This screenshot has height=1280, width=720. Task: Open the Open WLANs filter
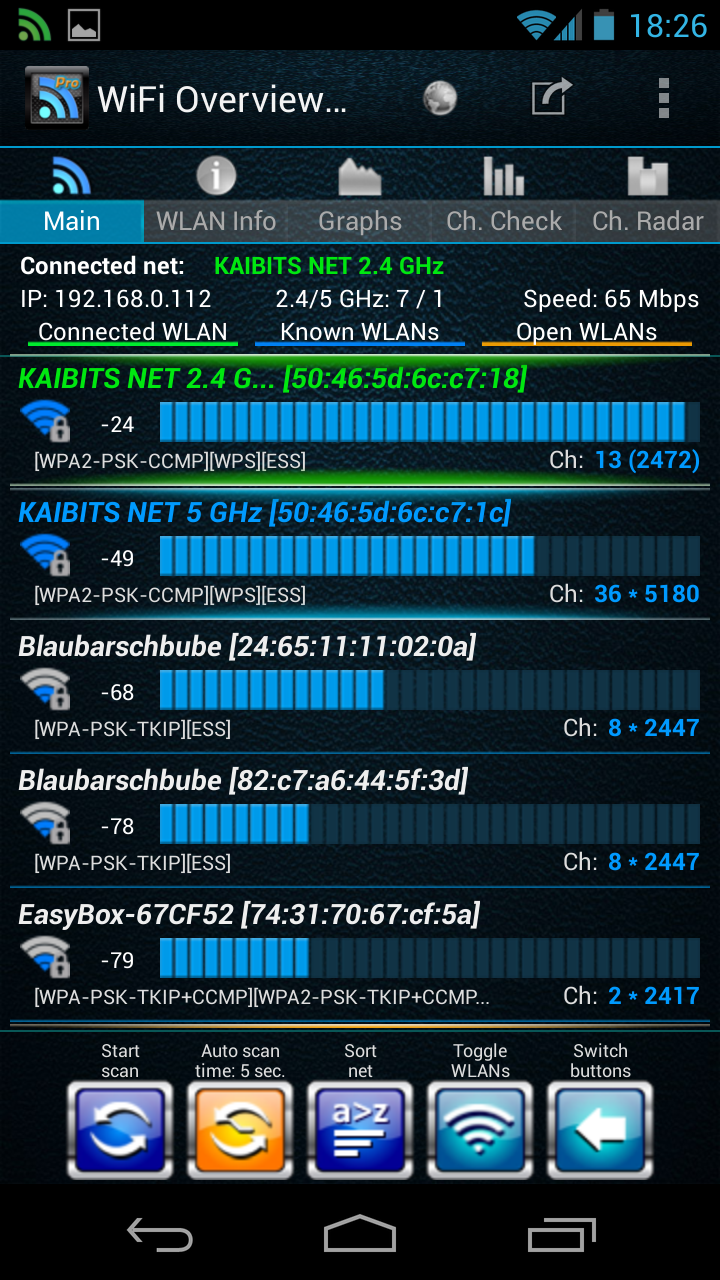pos(585,331)
